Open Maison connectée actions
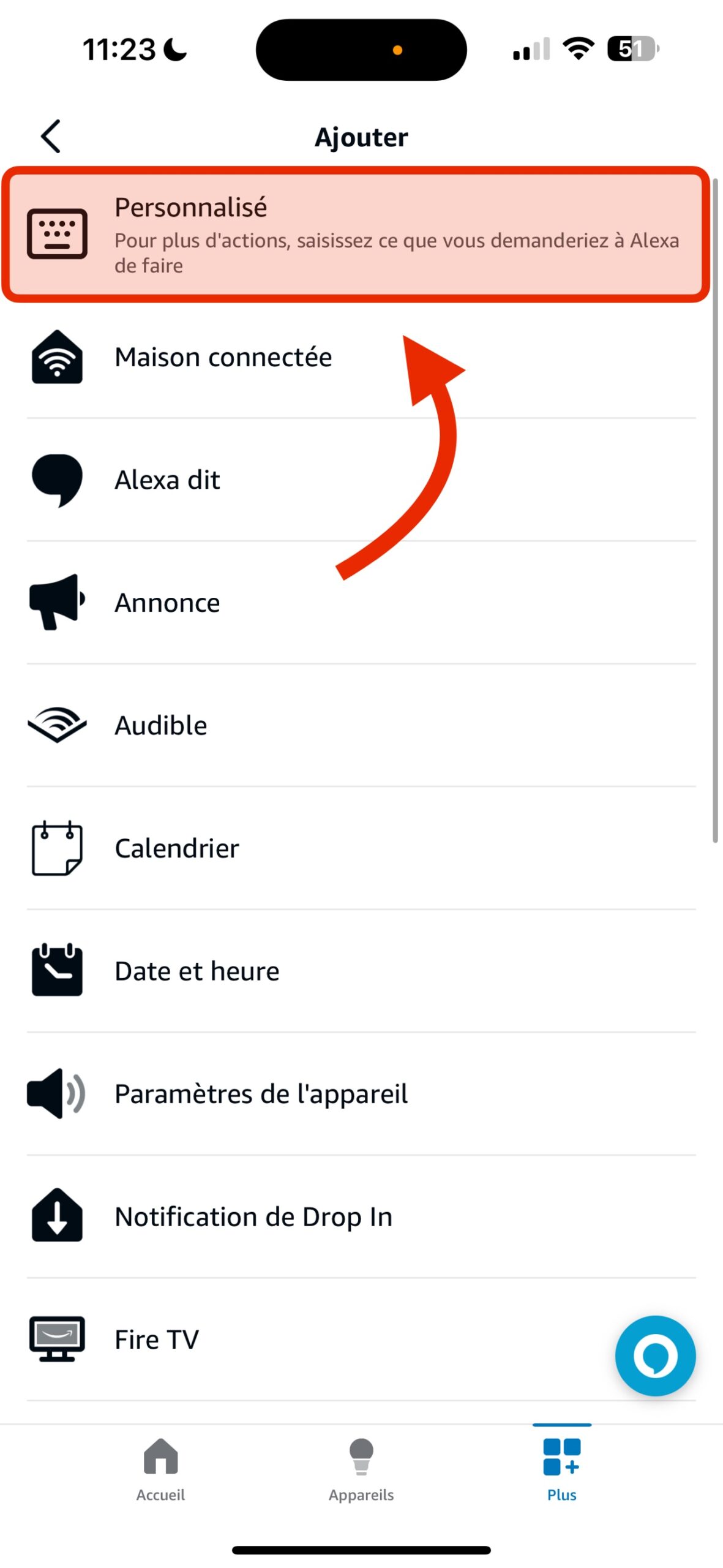The height and width of the screenshot is (1568, 723). (223, 357)
